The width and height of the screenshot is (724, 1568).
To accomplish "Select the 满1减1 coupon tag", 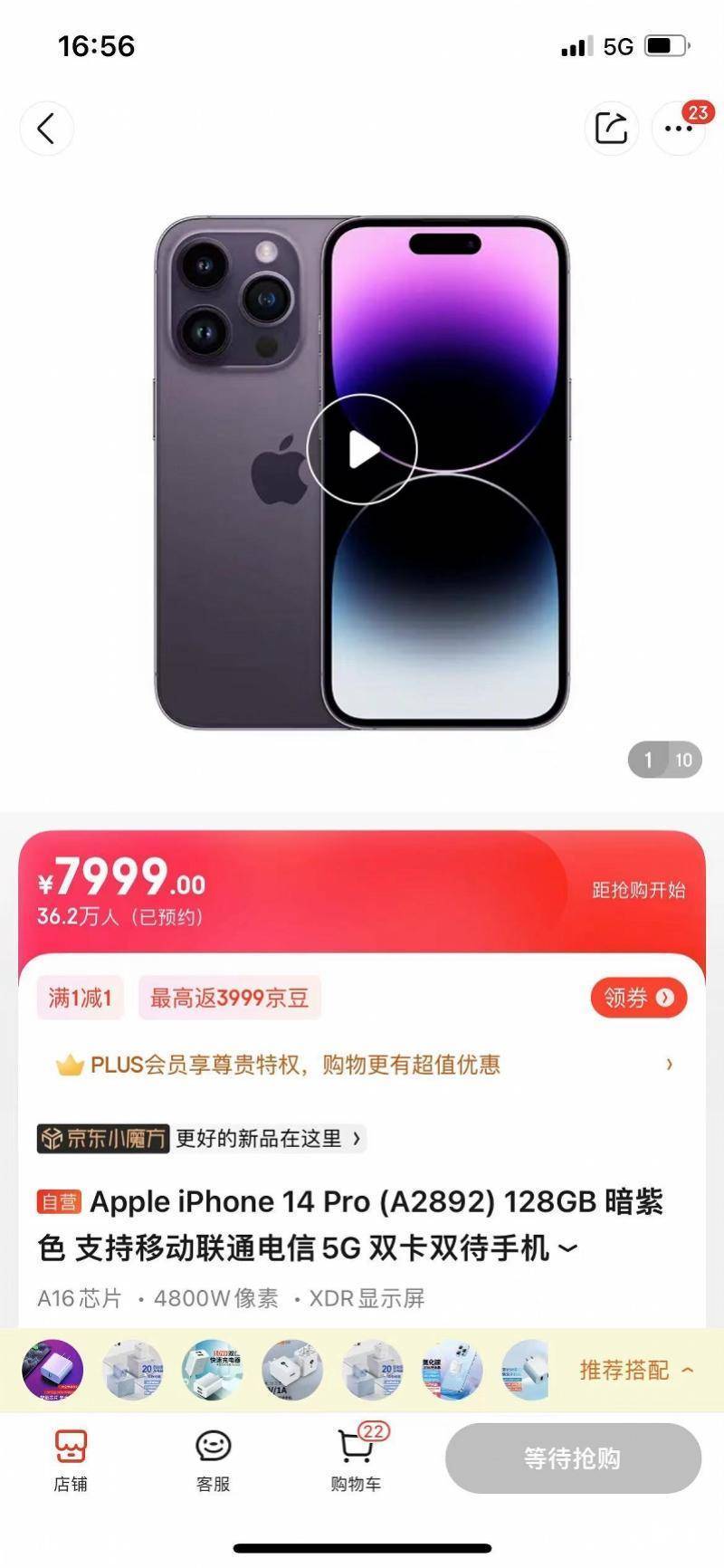I will [x=79, y=997].
